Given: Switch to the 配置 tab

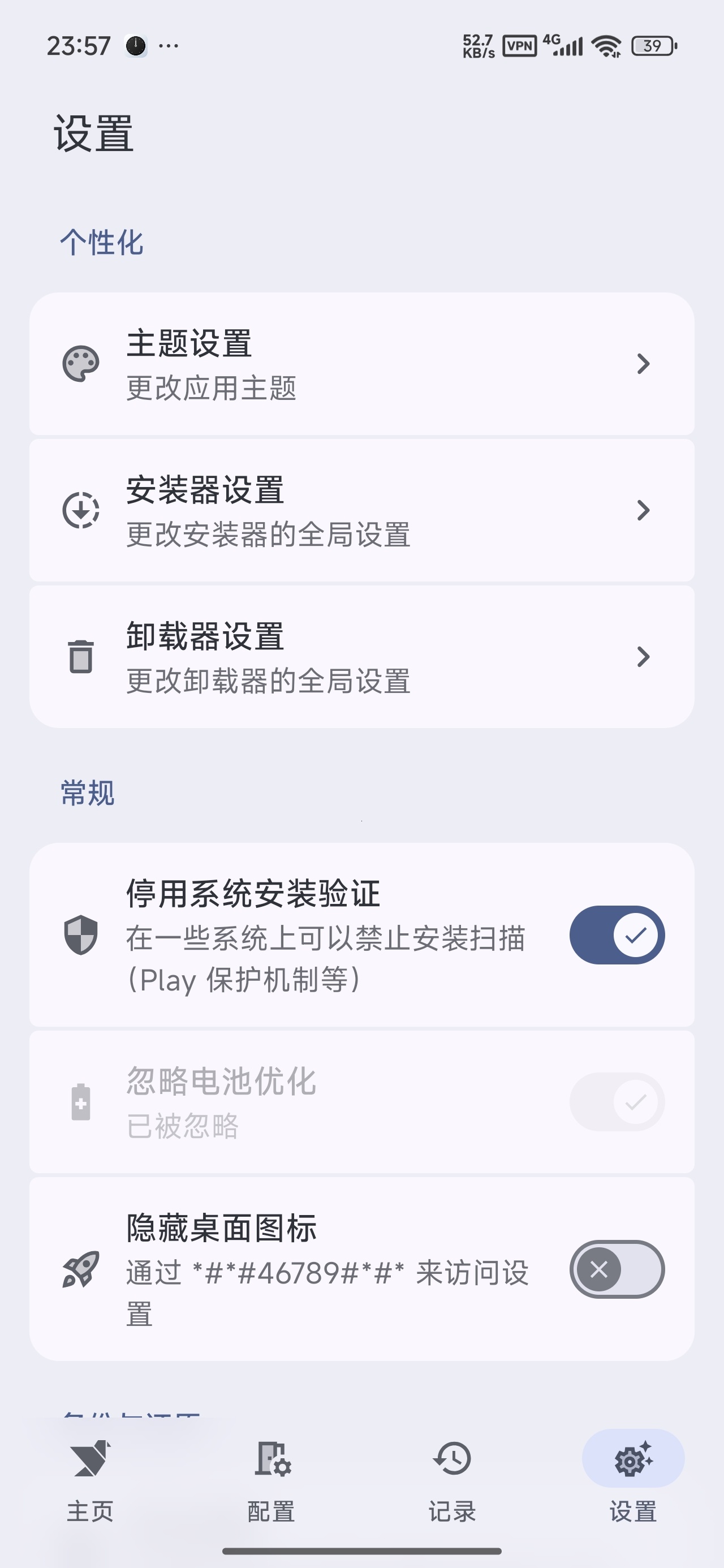Looking at the screenshot, I should click(271, 1480).
